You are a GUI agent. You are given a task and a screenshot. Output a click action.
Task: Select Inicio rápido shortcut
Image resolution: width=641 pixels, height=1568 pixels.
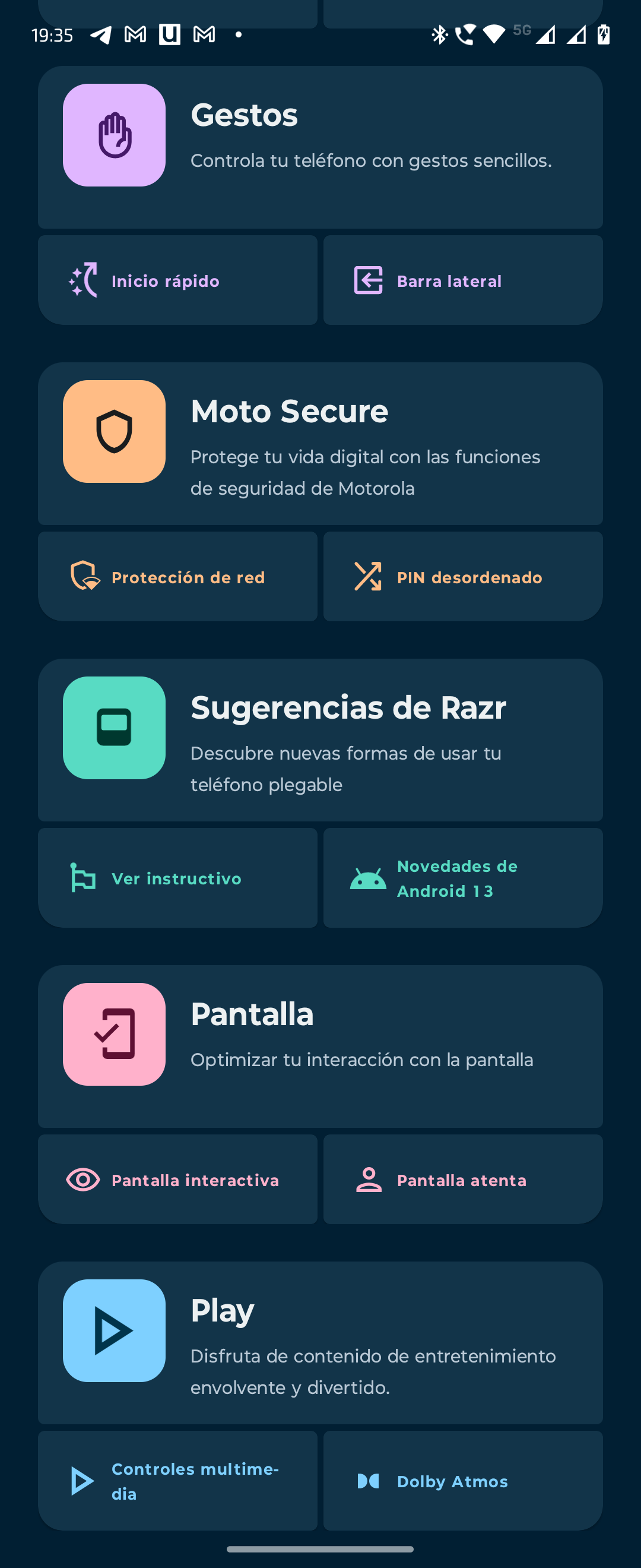(177, 280)
